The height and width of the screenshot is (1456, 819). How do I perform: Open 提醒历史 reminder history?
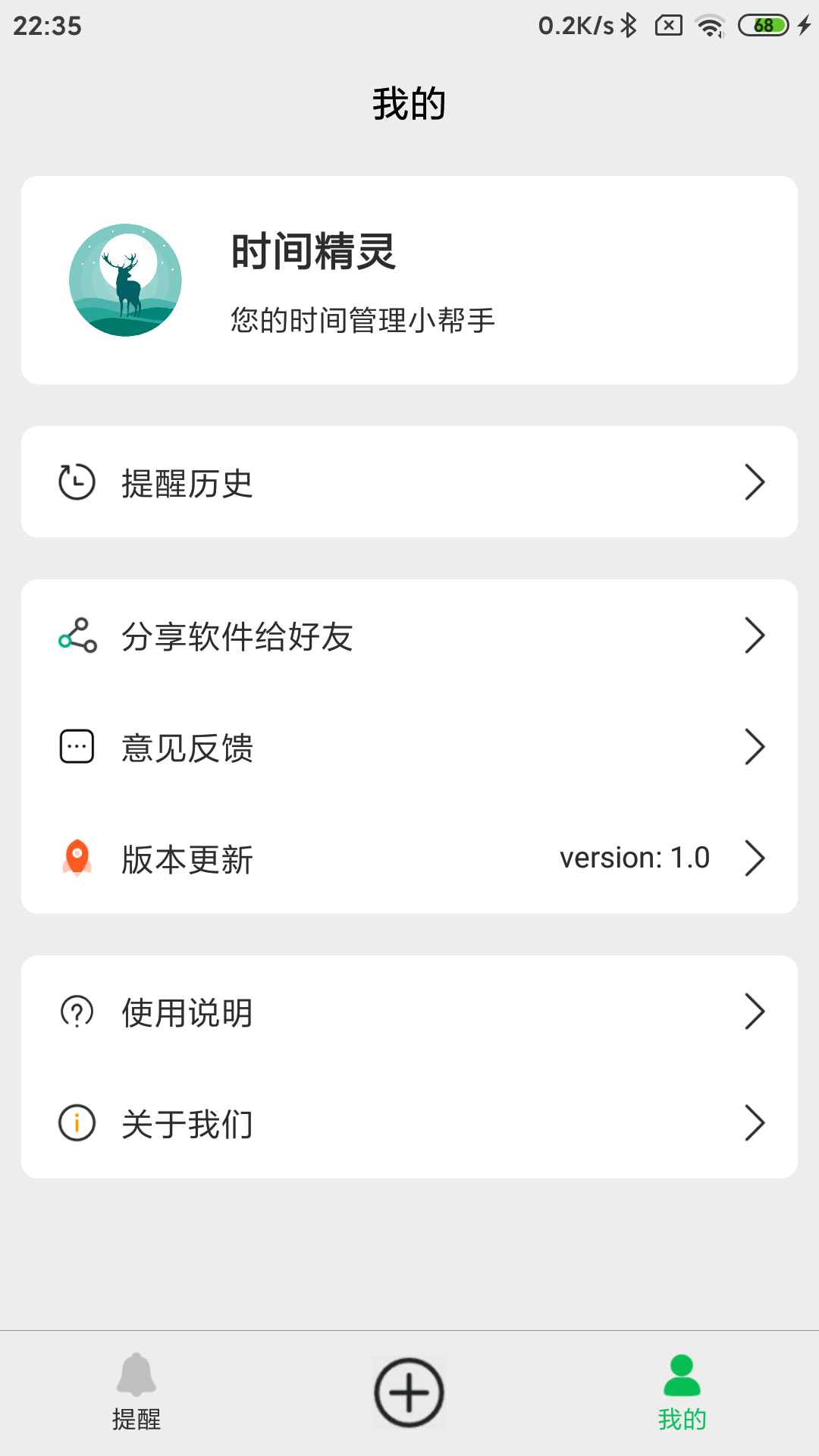point(409,482)
